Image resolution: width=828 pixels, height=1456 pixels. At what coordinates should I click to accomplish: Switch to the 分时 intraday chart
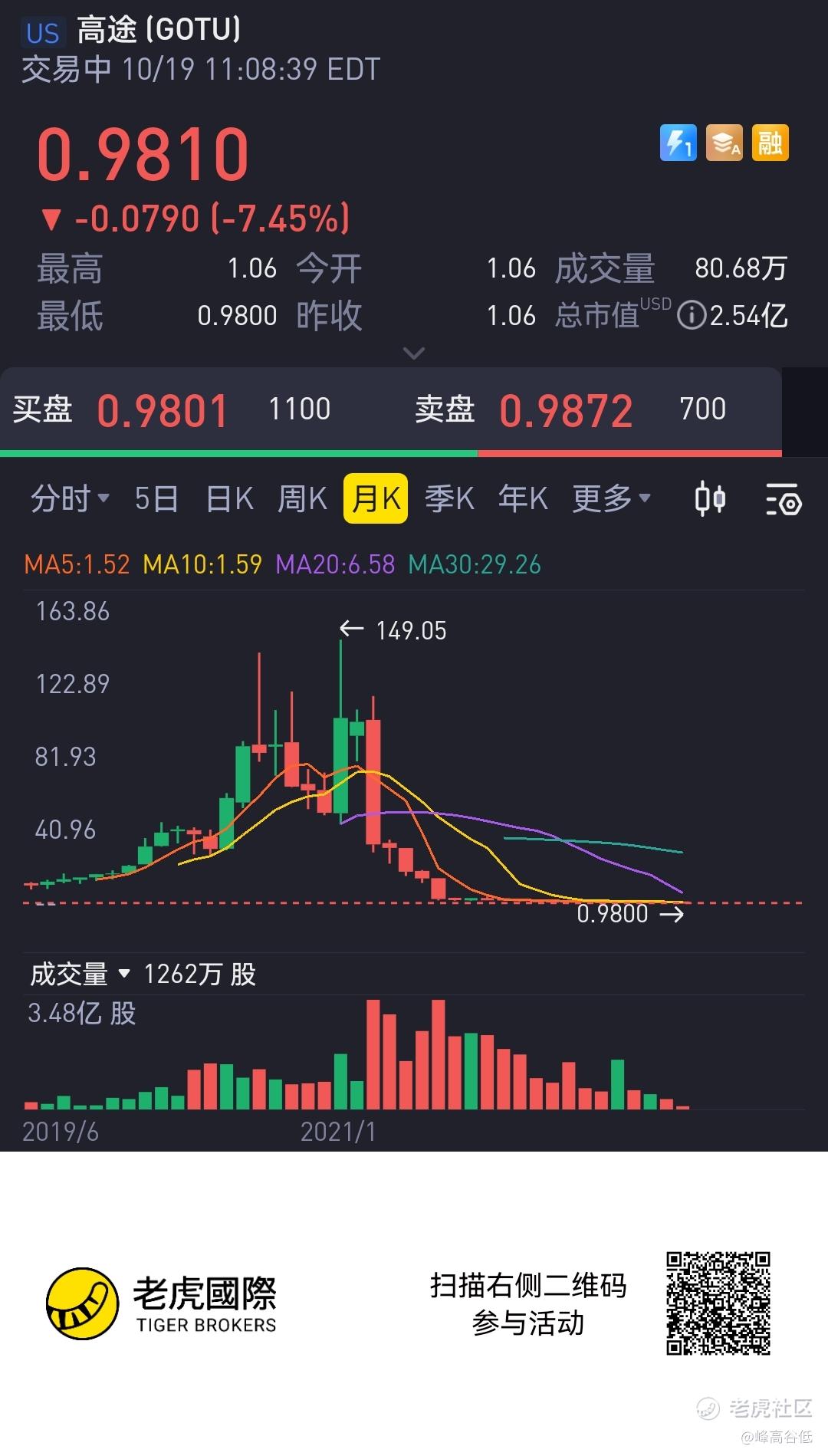69,499
